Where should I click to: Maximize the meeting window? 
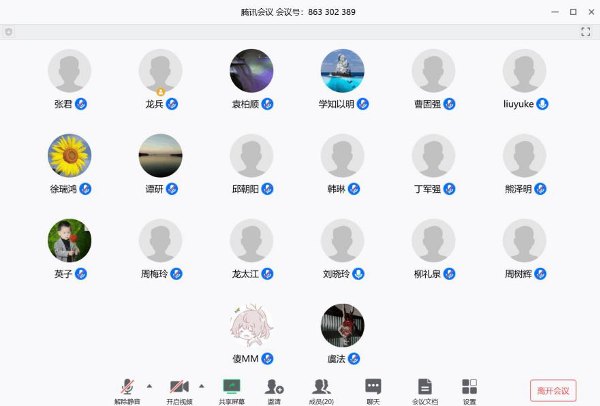pyautogui.click(x=572, y=12)
